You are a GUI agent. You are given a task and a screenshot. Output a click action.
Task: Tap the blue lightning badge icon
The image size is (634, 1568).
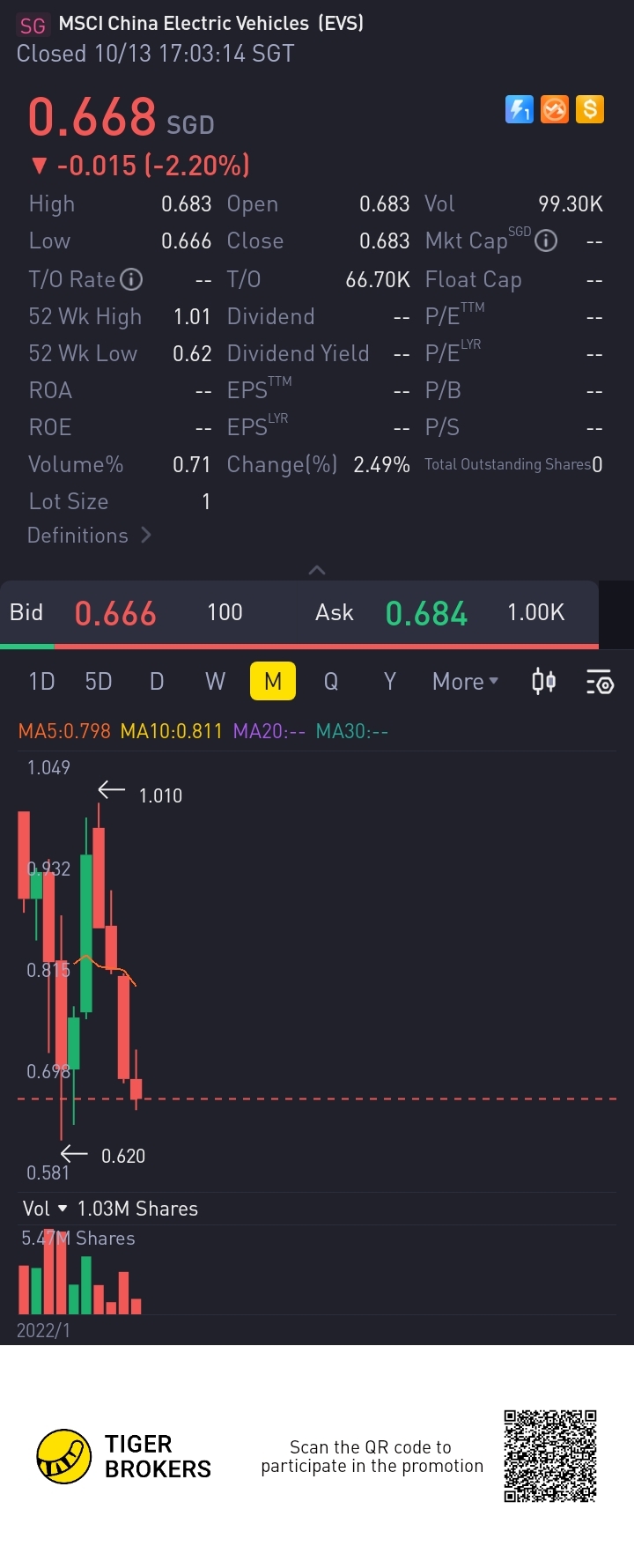pos(520,109)
